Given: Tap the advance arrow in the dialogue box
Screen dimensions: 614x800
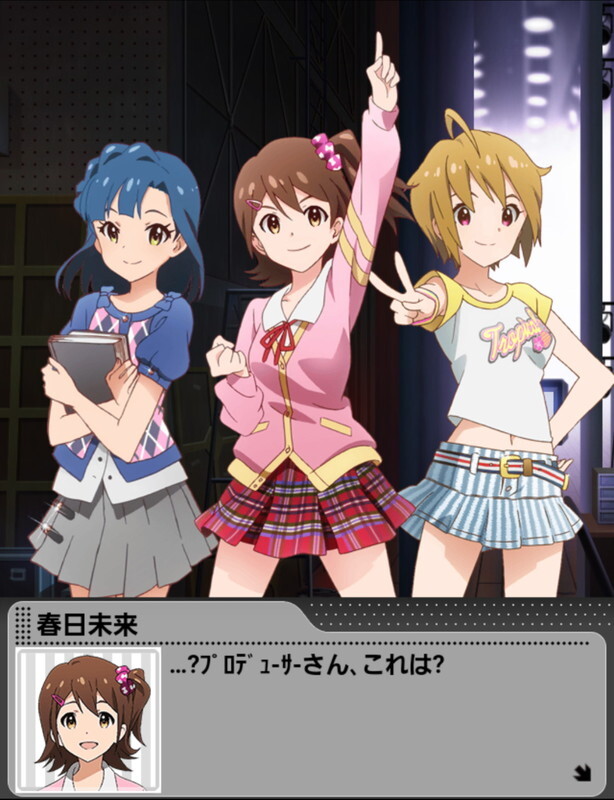Looking at the screenshot, I should pos(581,771).
